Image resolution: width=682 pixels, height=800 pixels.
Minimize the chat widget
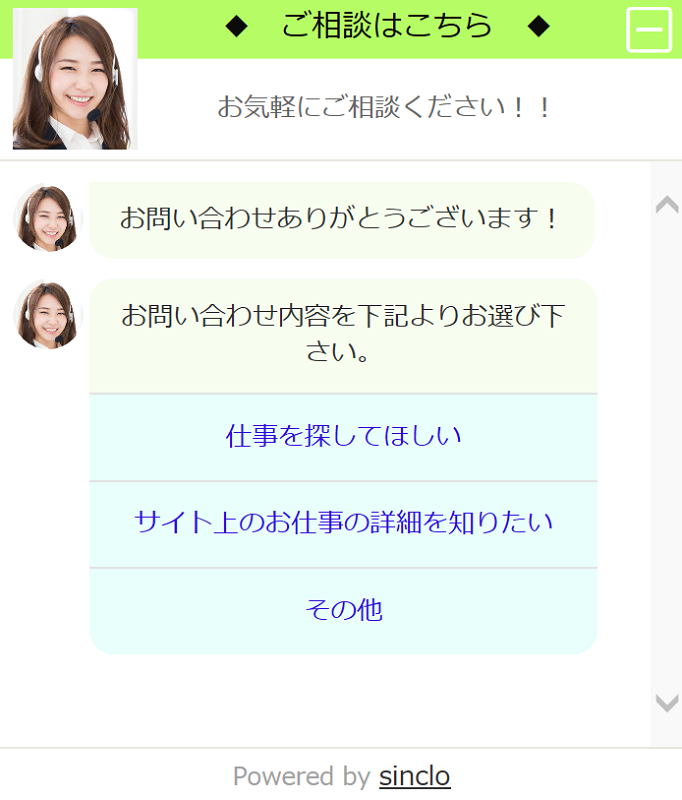pos(649,30)
